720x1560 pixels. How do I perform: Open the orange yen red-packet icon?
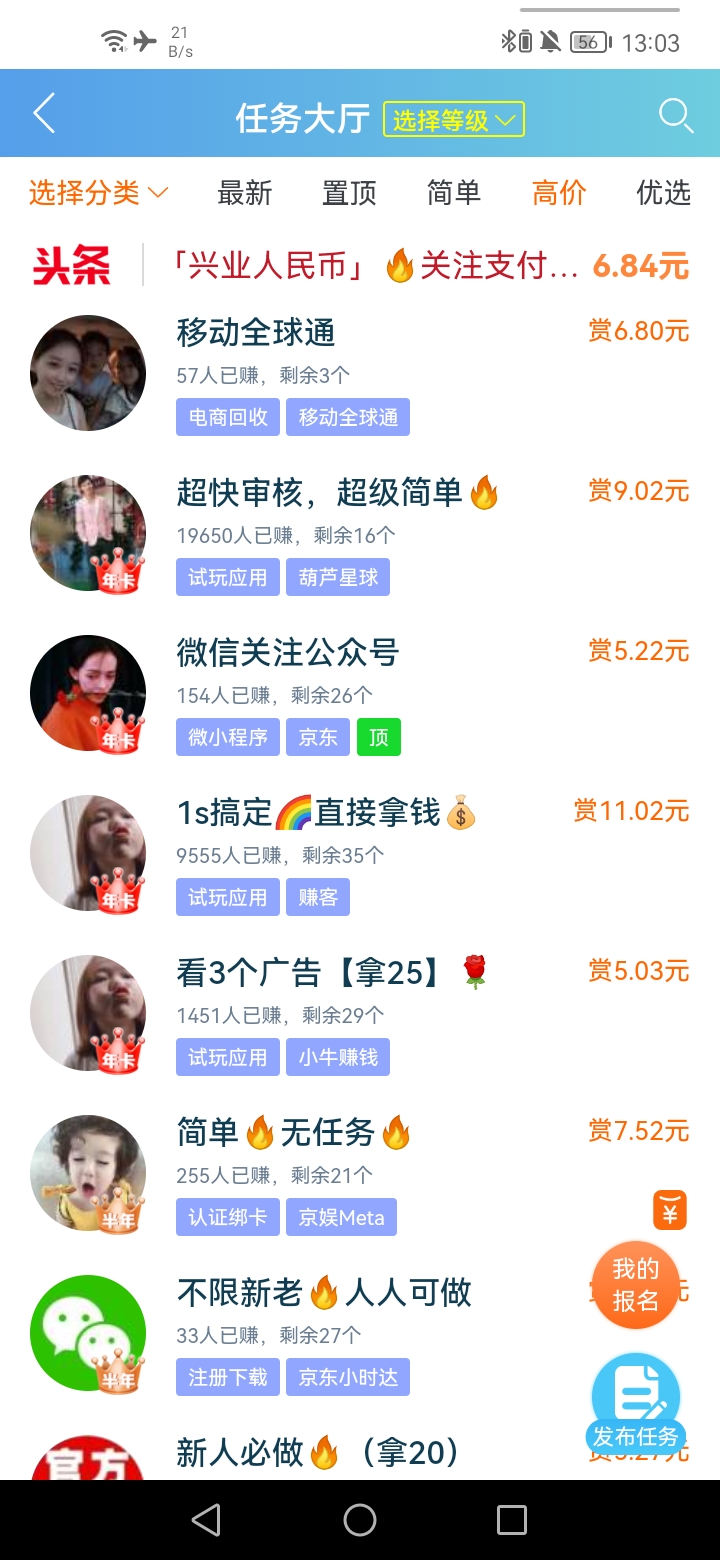pyautogui.click(x=670, y=1210)
